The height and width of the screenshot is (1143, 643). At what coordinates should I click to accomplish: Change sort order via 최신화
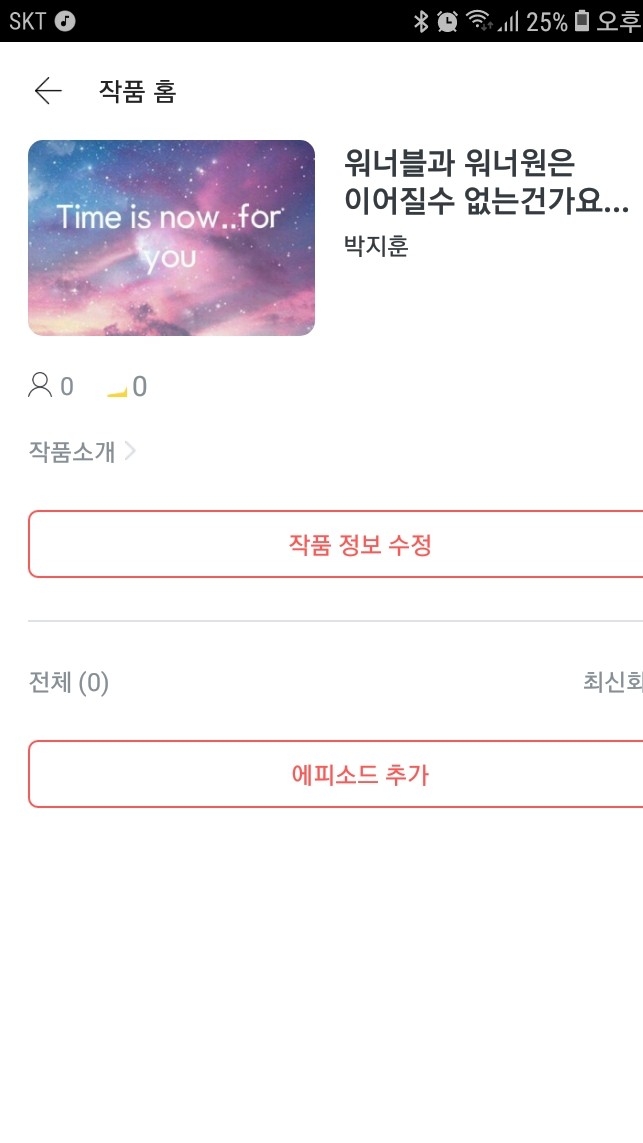pyautogui.click(x=611, y=682)
